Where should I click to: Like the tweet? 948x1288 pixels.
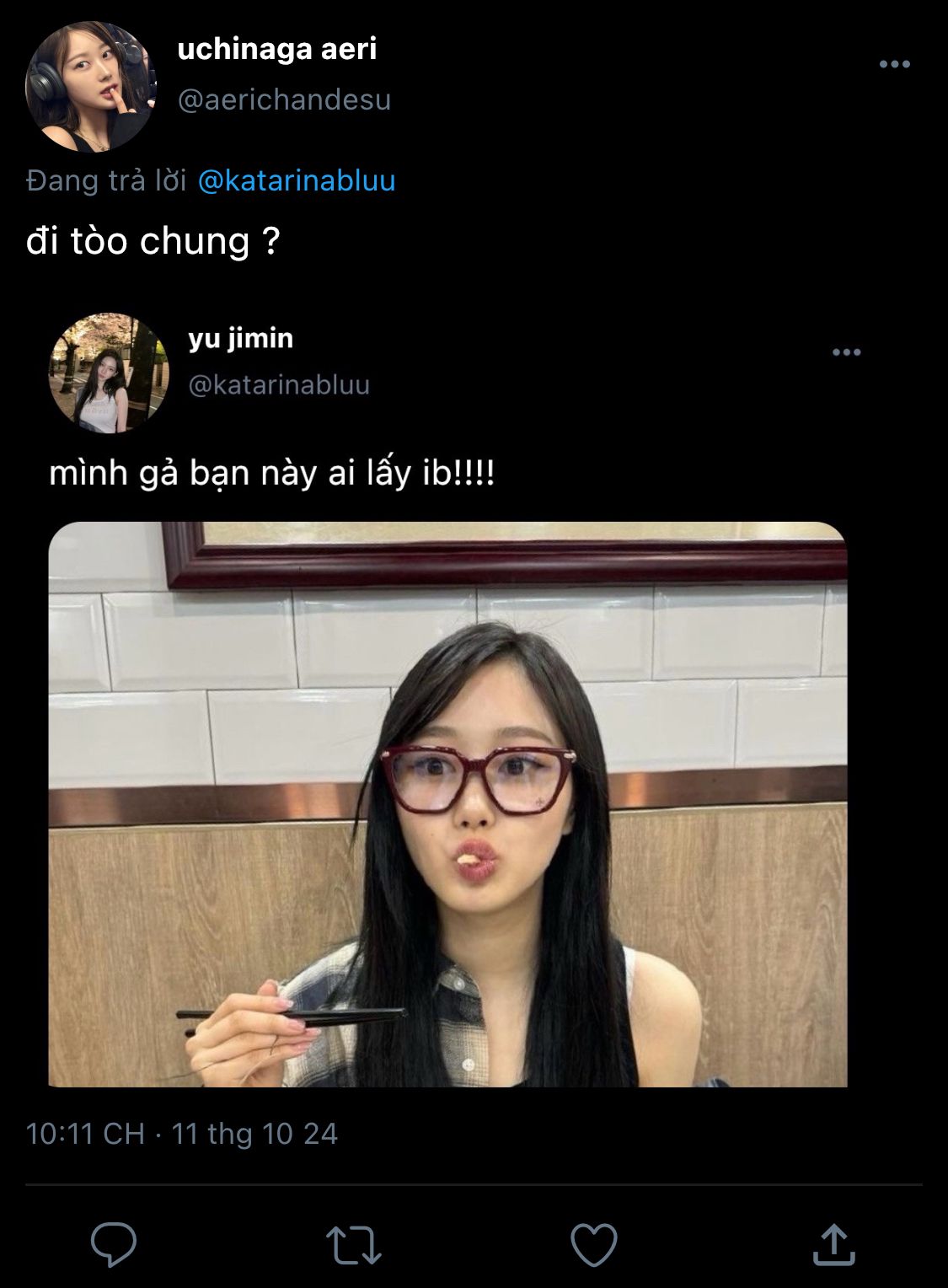tap(593, 1243)
